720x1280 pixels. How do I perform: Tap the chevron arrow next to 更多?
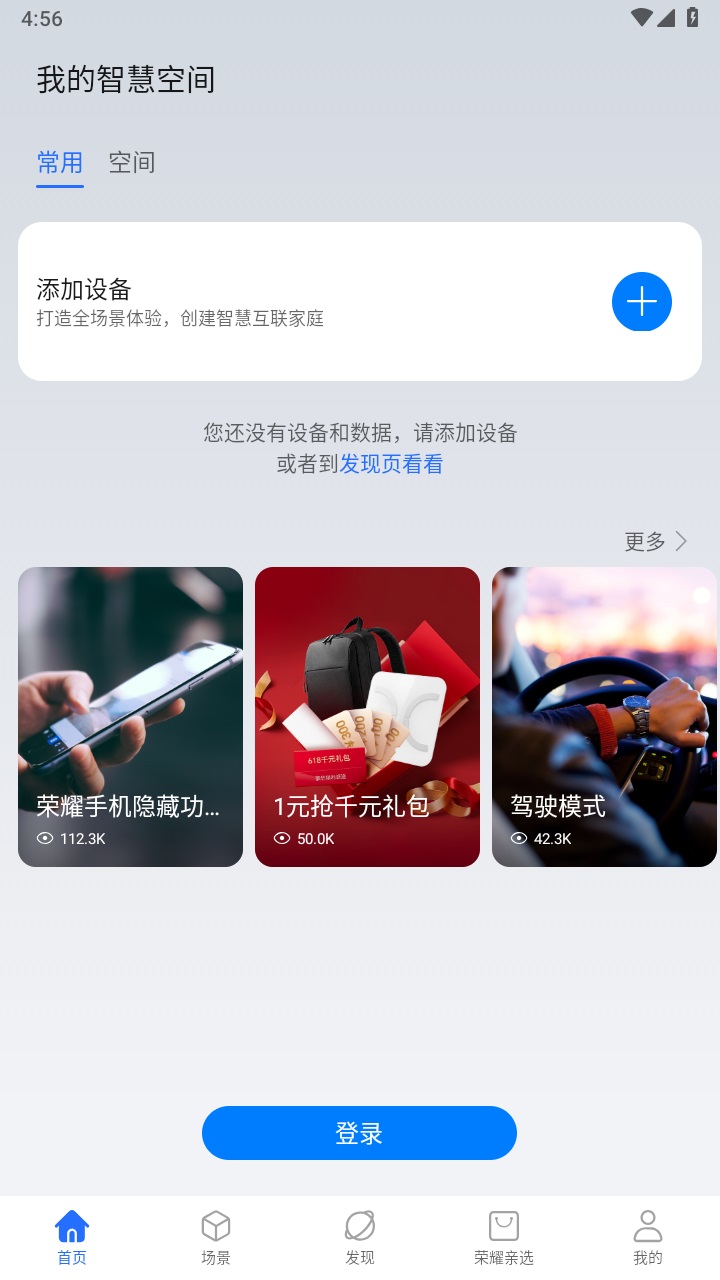pyautogui.click(x=680, y=540)
